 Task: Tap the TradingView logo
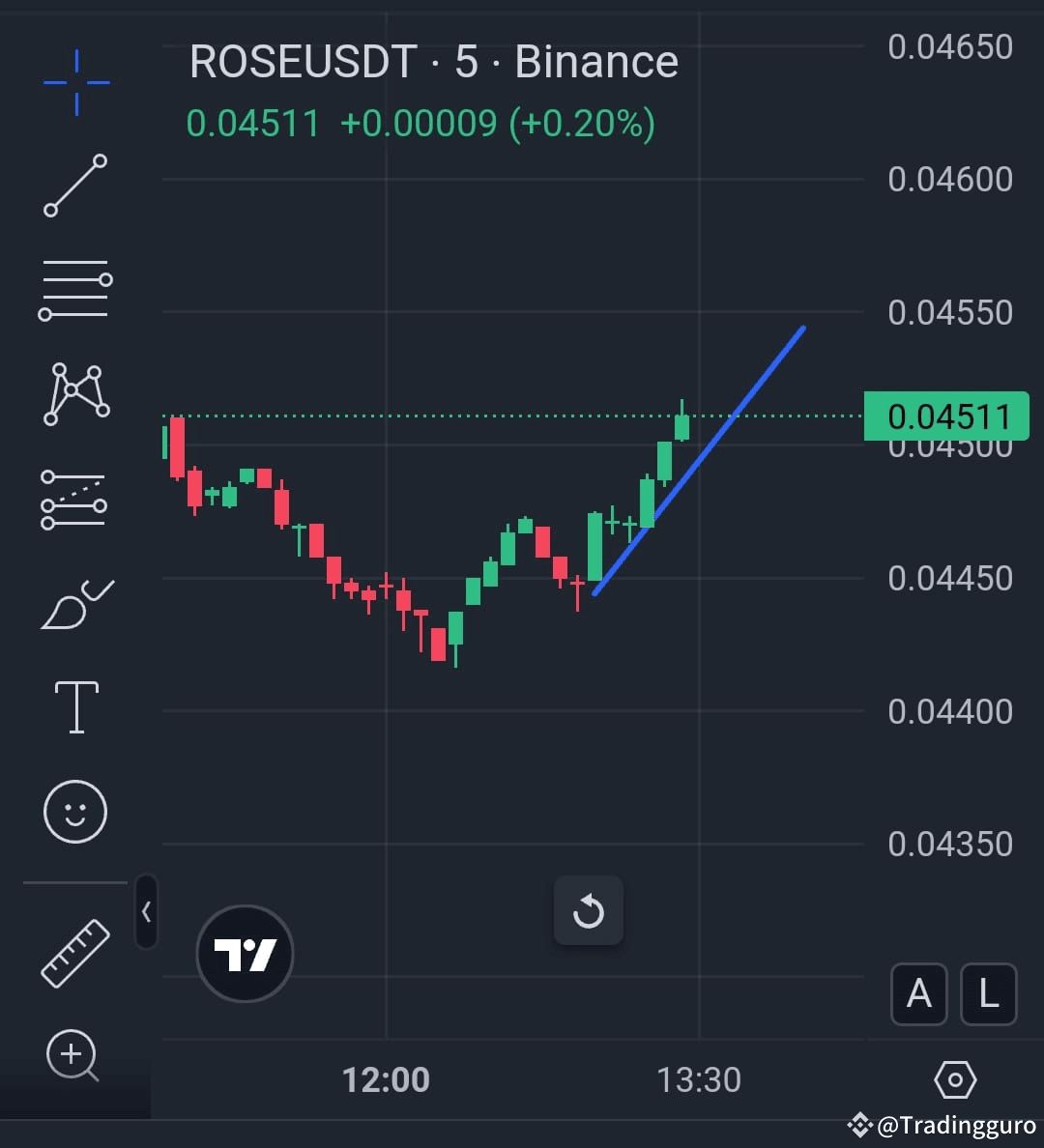[244, 954]
